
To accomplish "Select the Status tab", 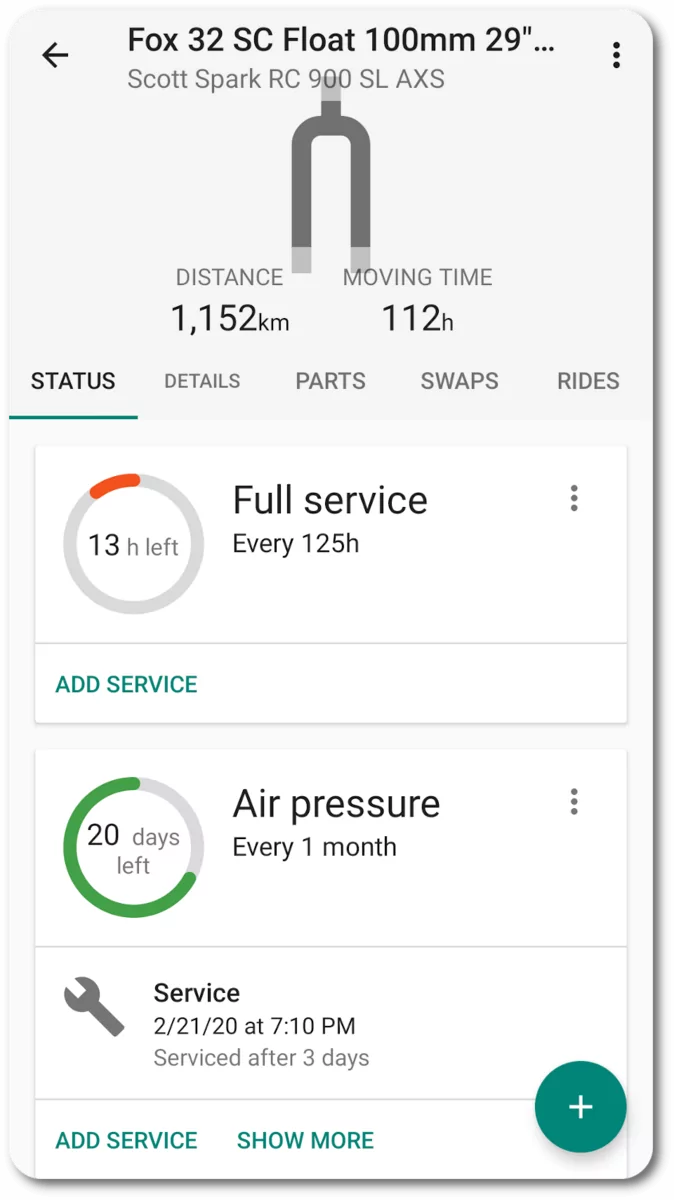I will pyautogui.click(x=73, y=381).
